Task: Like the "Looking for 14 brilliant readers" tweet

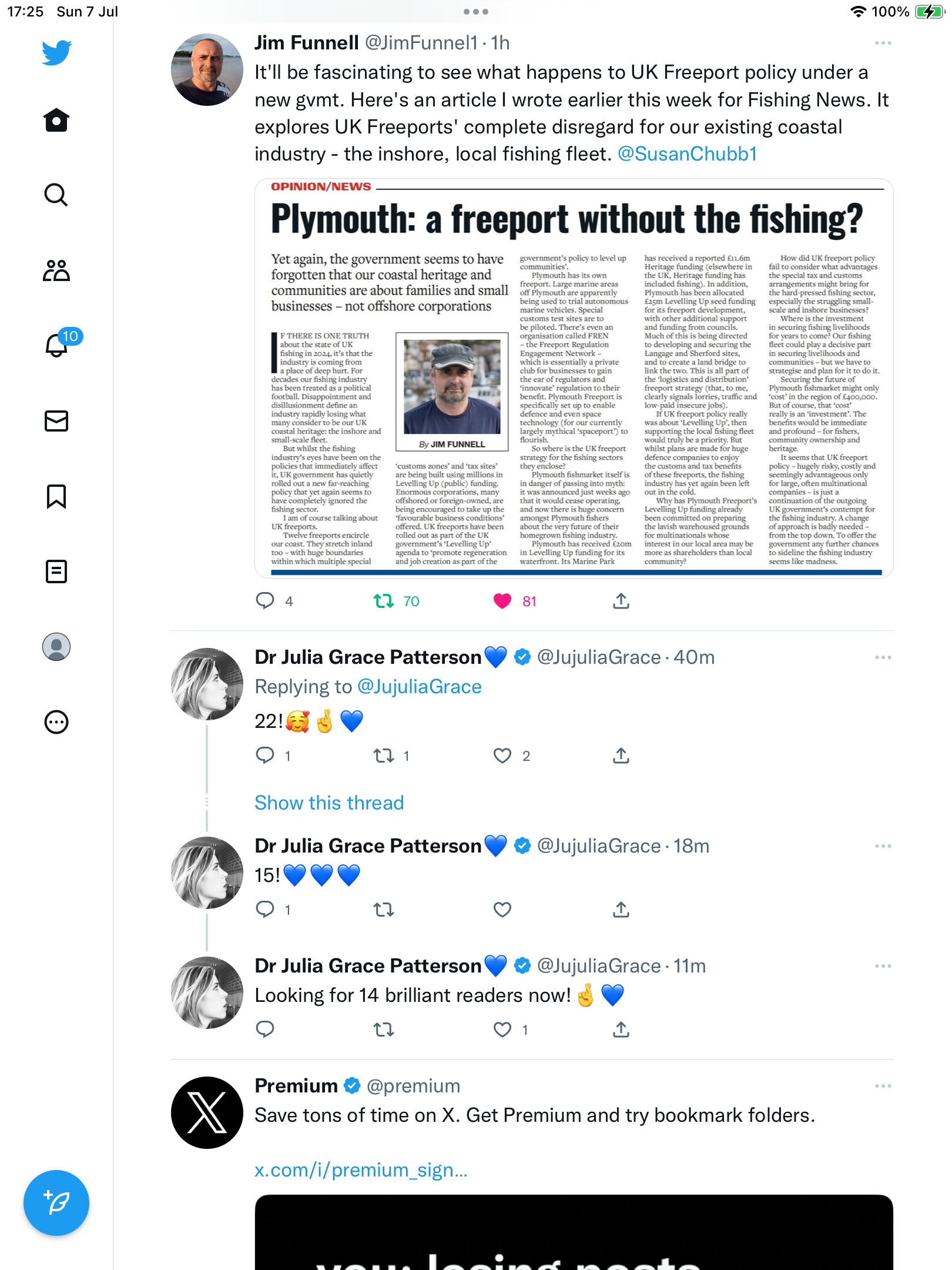Action: tap(502, 1030)
